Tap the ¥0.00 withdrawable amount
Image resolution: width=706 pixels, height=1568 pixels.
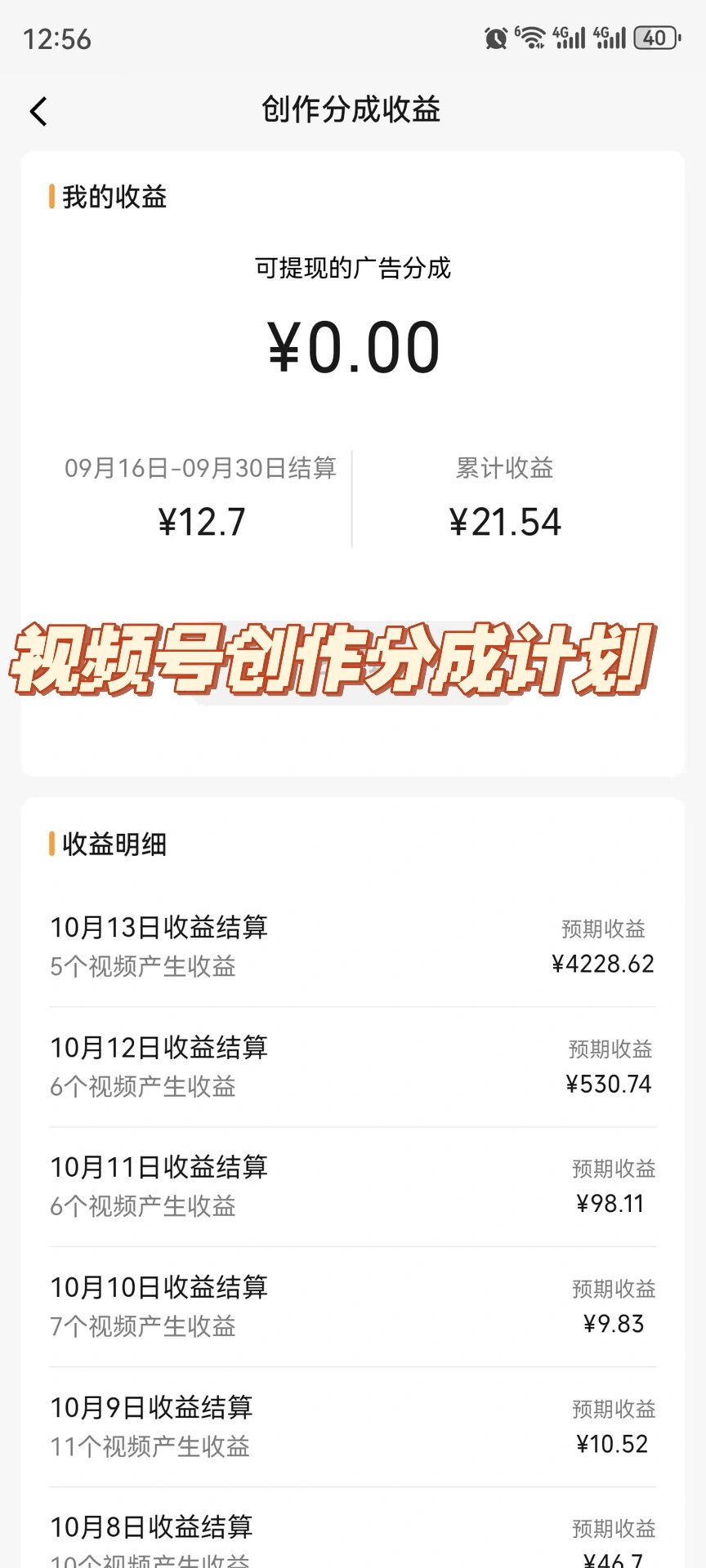[352, 346]
